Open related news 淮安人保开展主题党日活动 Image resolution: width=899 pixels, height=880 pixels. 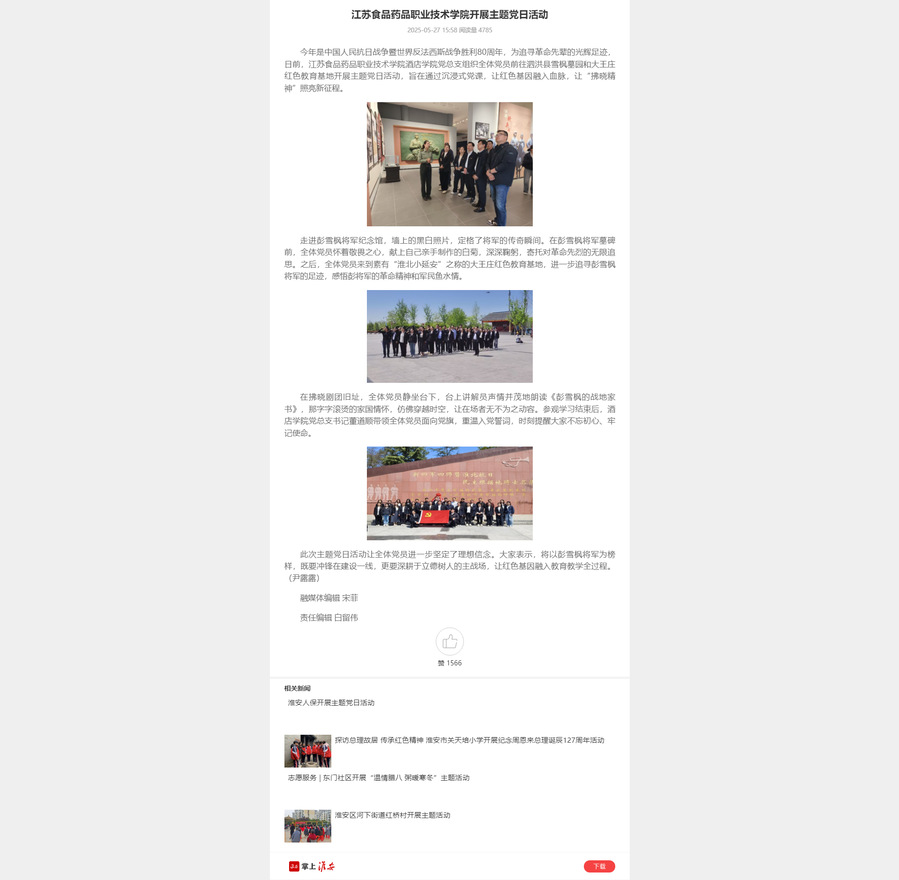pos(331,703)
